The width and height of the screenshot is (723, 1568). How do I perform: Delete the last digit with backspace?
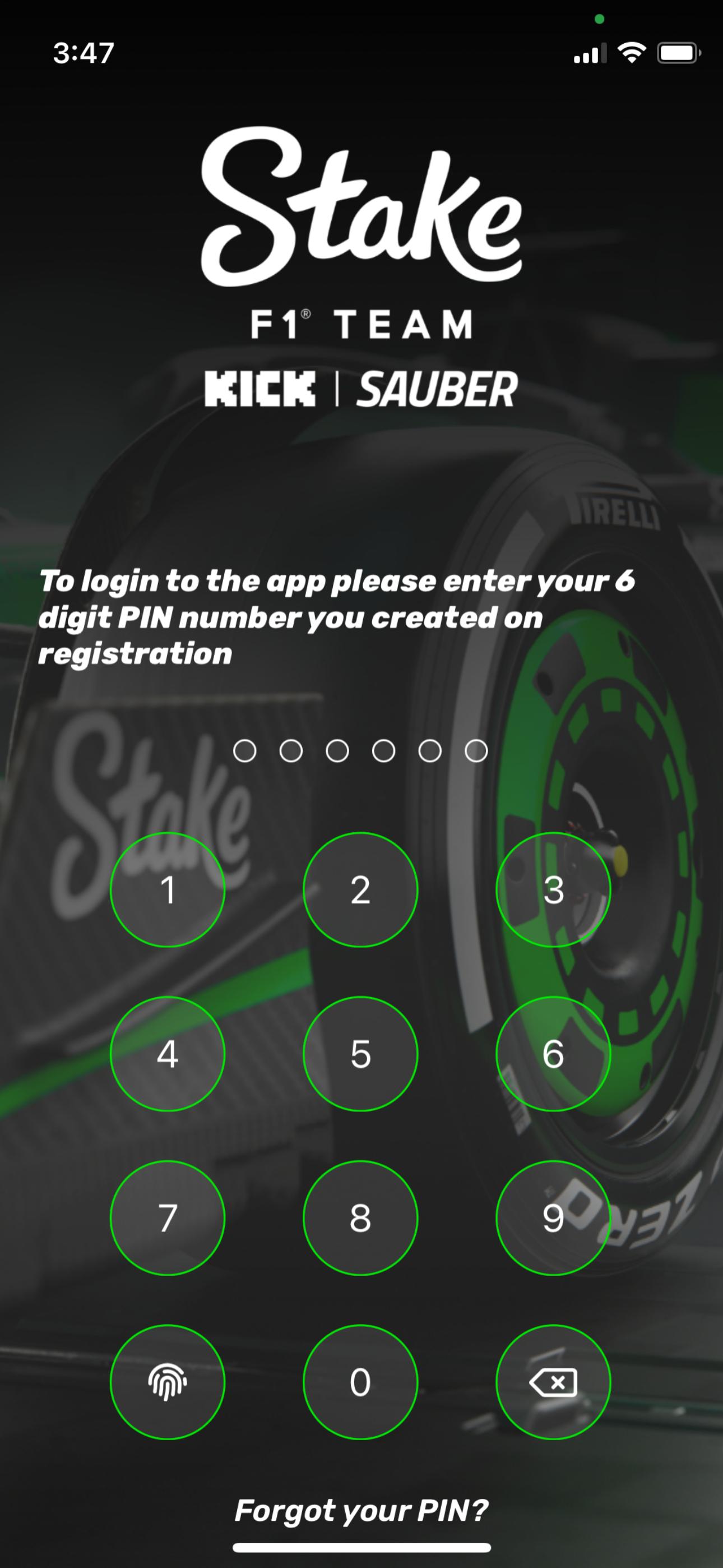pyautogui.click(x=553, y=1382)
